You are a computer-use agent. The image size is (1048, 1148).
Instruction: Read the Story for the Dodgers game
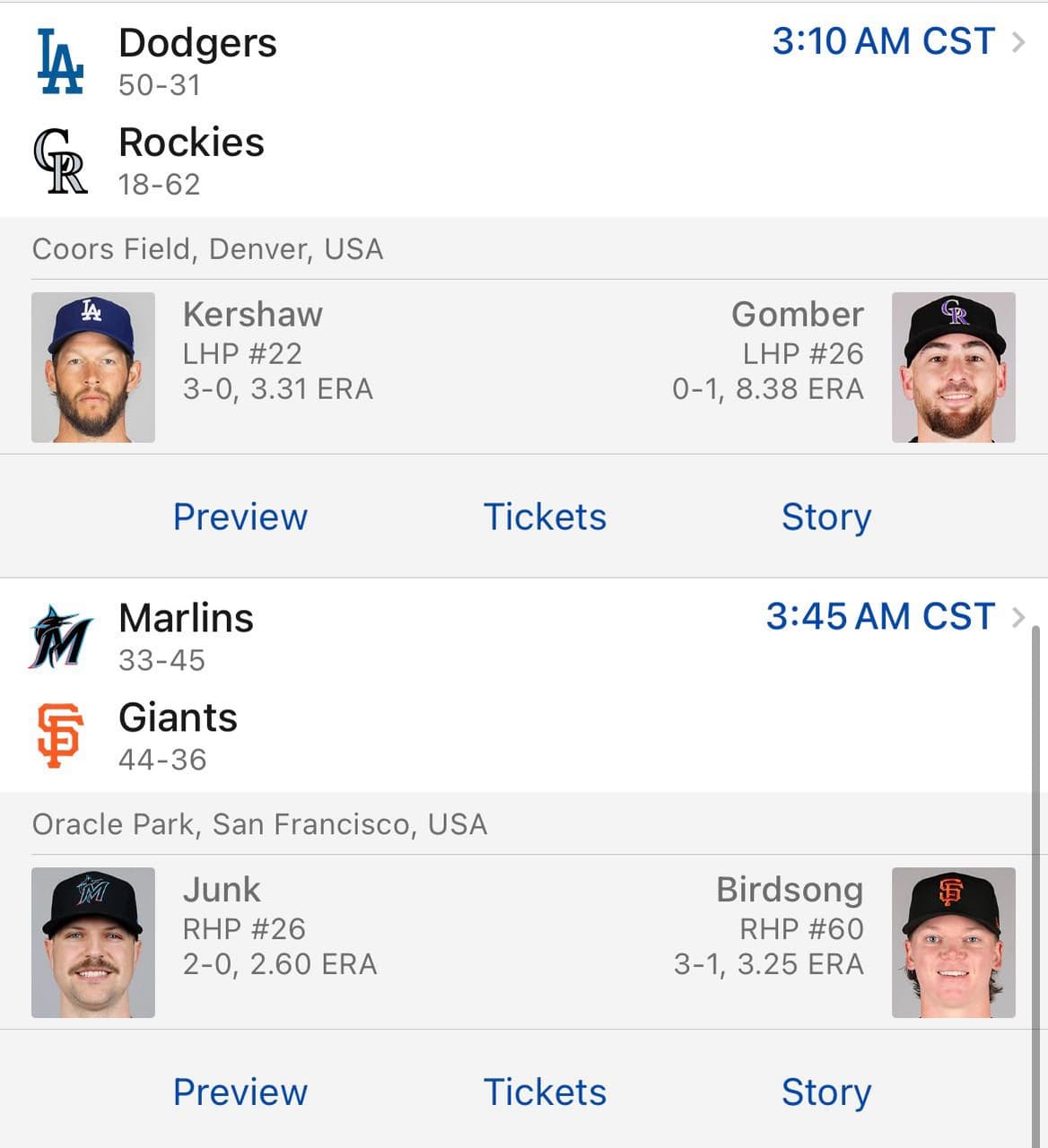pos(826,517)
